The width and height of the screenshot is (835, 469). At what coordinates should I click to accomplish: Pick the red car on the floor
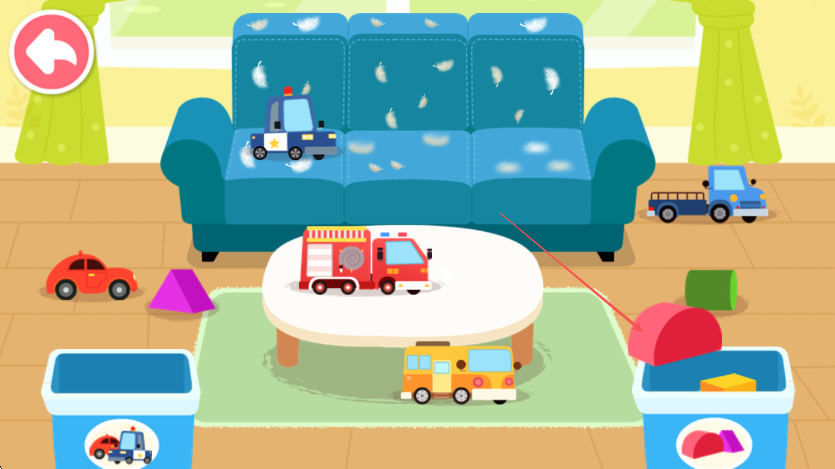[91, 275]
